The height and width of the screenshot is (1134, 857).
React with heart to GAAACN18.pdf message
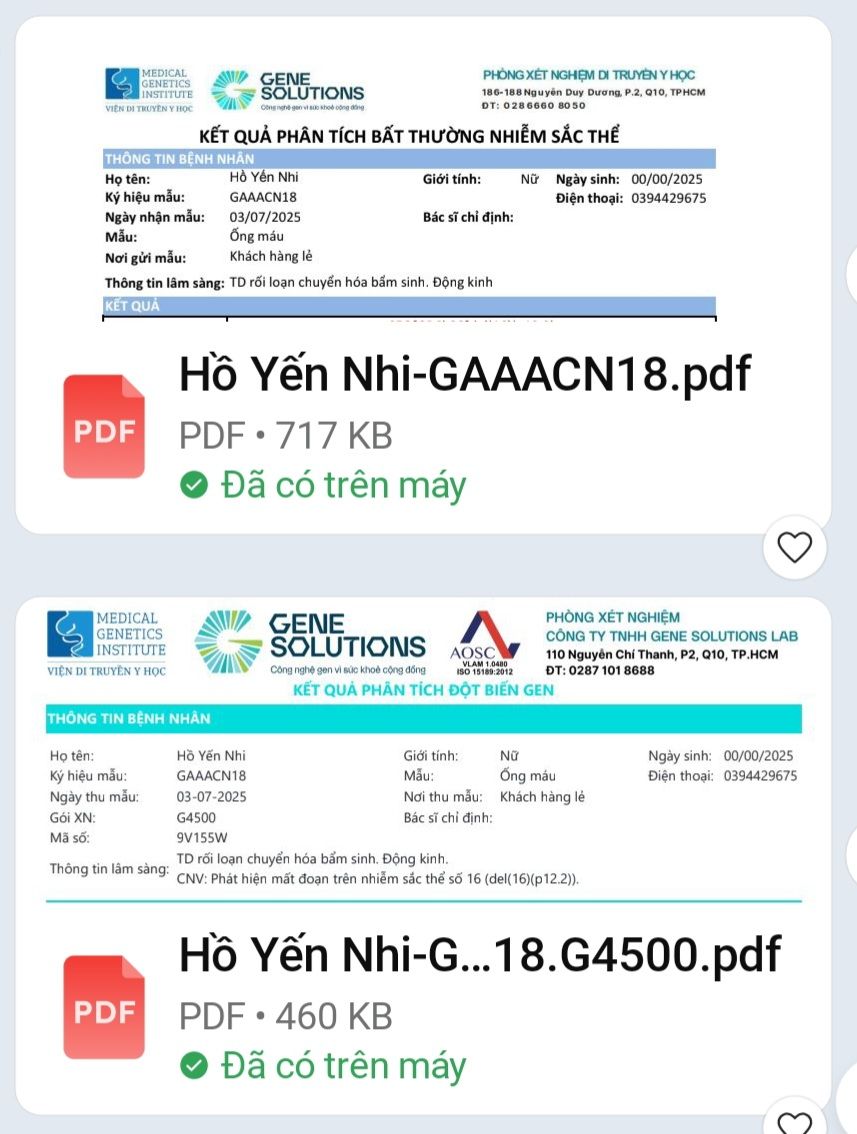(795, 547)
